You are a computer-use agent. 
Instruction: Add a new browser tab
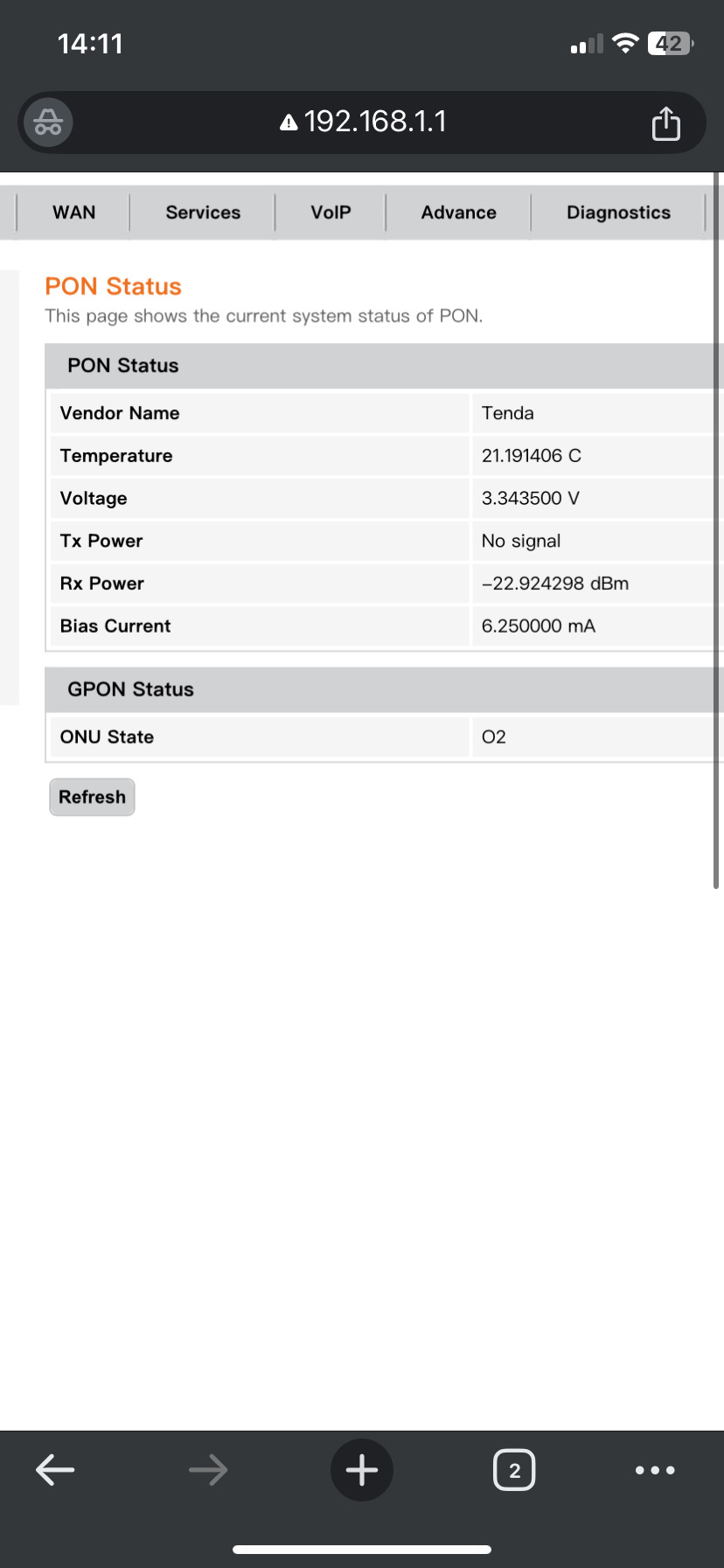[362, 1470]
